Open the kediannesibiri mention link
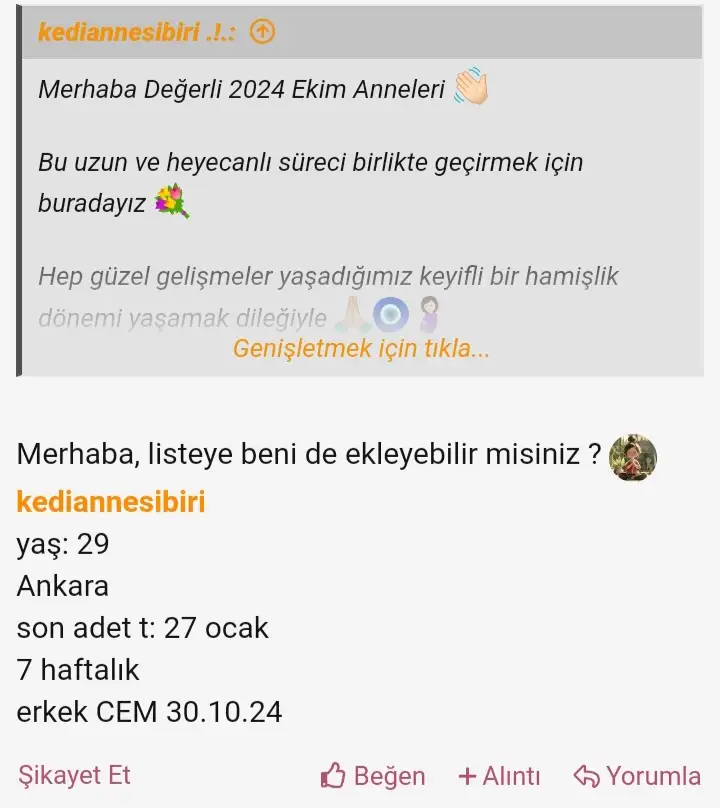720x808 pixels. 111,501
